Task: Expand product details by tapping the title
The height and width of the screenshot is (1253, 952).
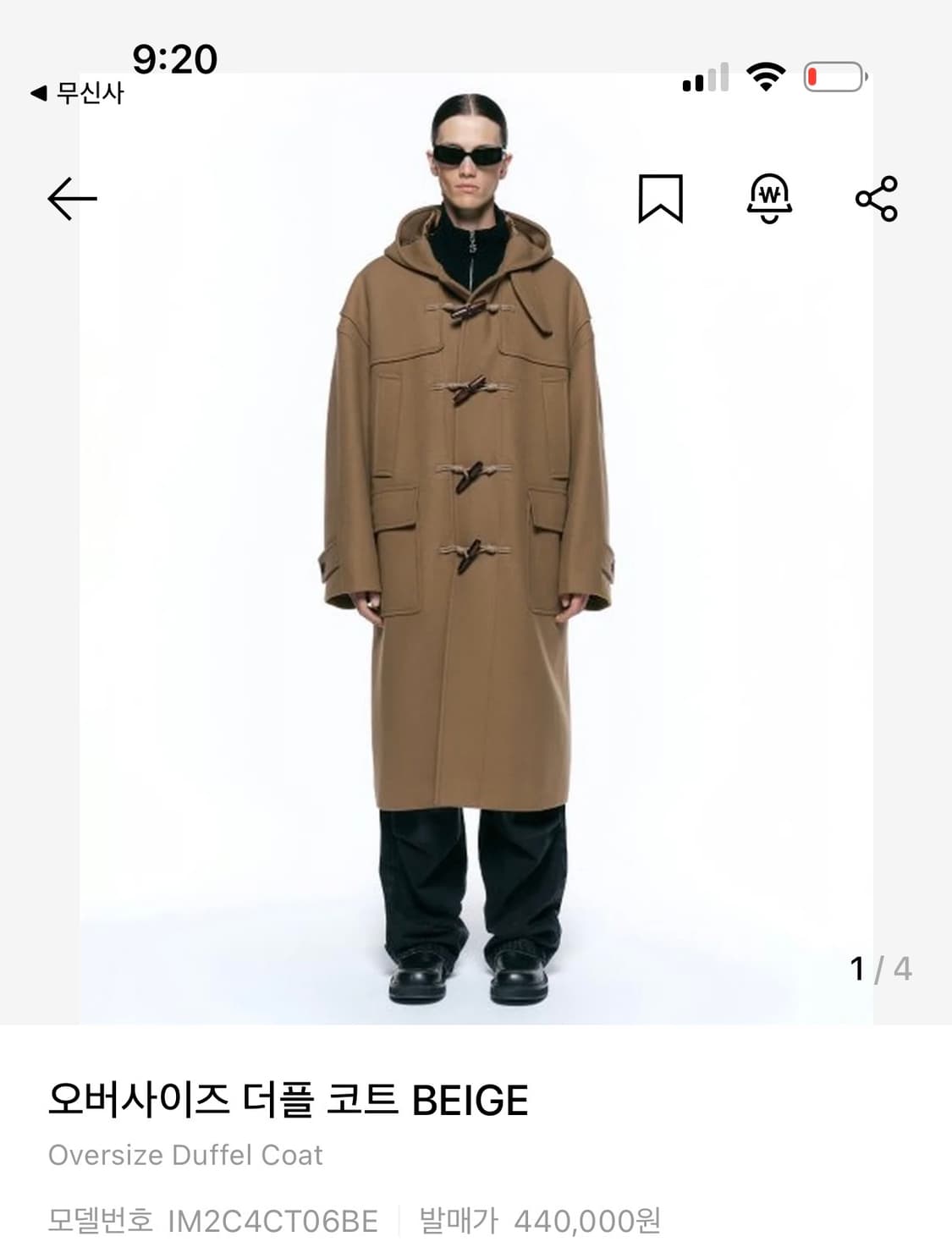Action: (x=289, y=1097)
